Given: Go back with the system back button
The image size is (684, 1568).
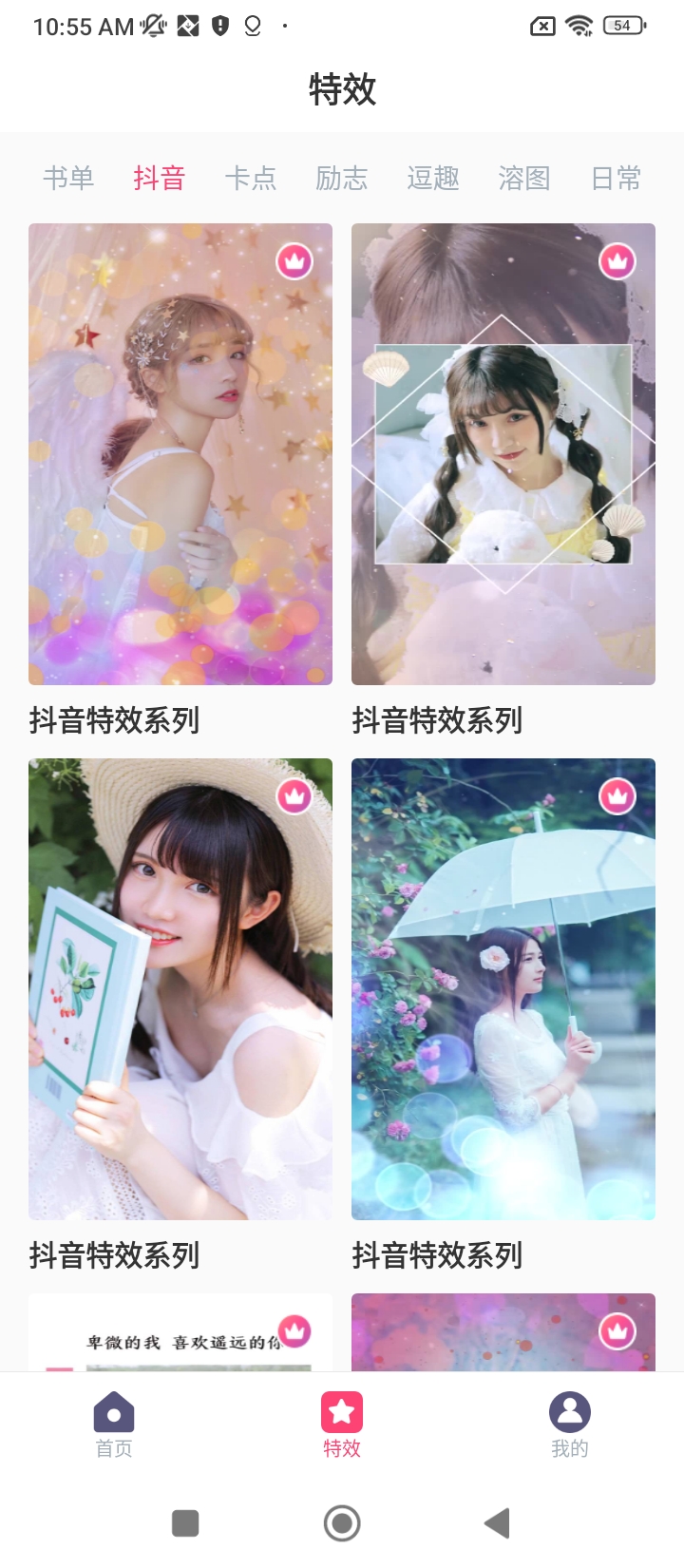Looking at the screenshot, I should tap(497, 1523).
